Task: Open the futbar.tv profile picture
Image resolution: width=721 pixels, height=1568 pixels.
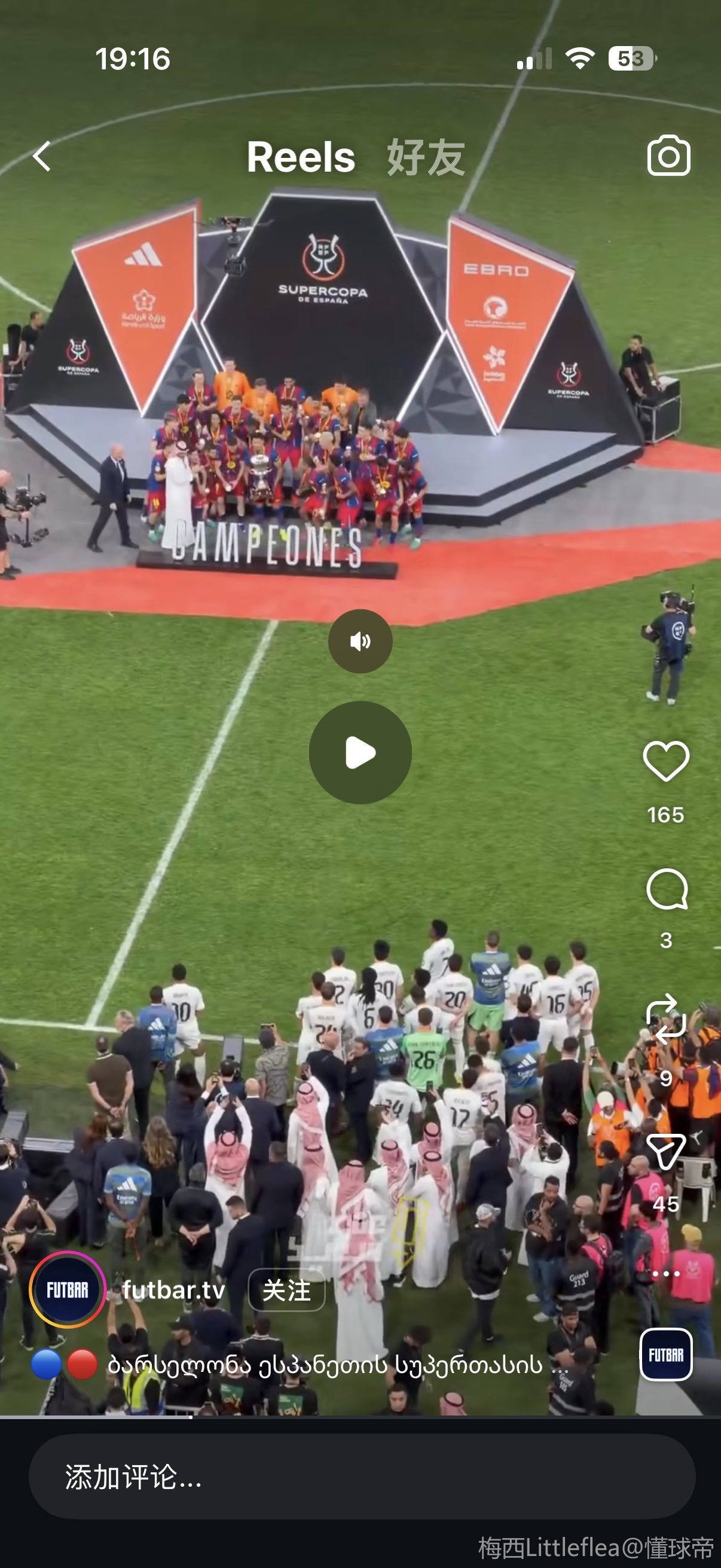Action: (67, 1289)
